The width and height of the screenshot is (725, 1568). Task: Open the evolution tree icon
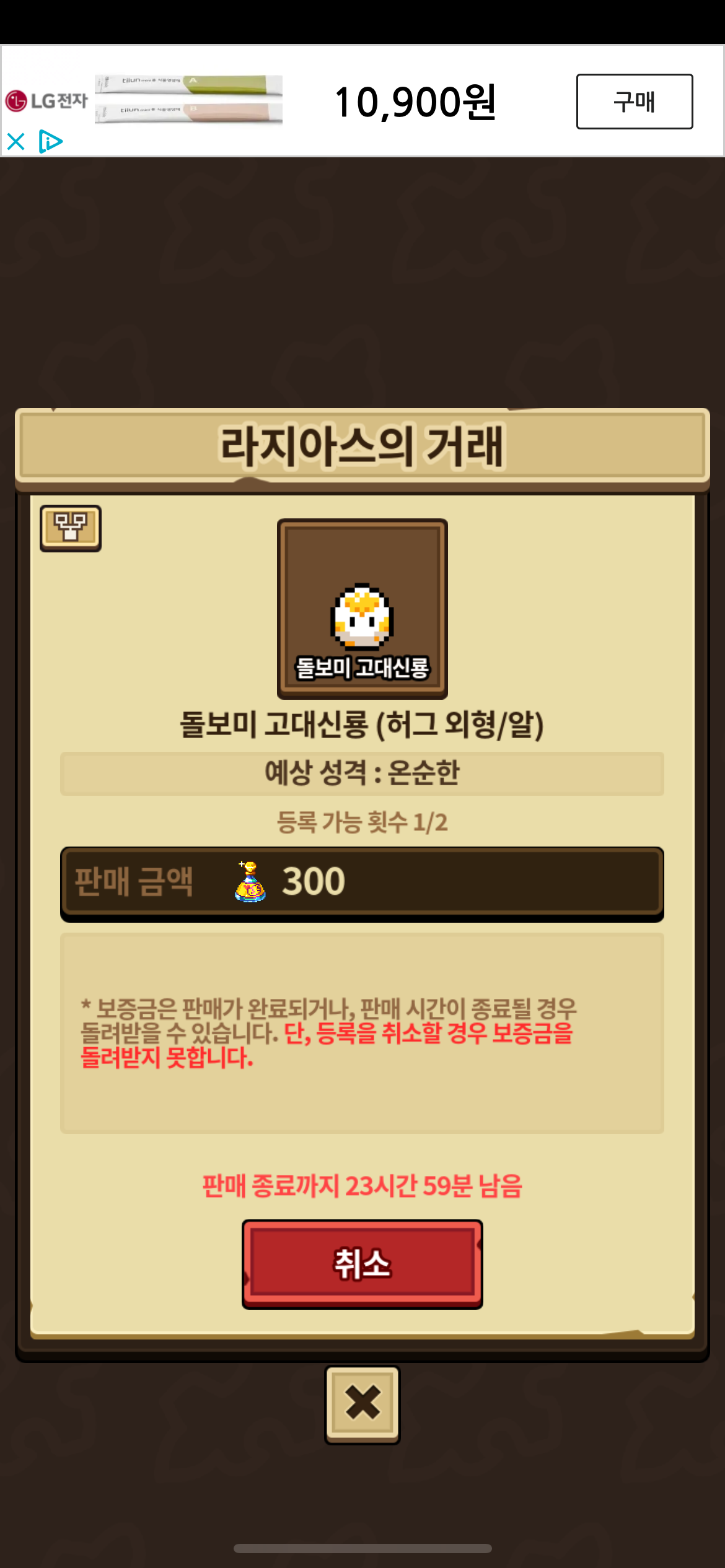(x=71, y=528)
